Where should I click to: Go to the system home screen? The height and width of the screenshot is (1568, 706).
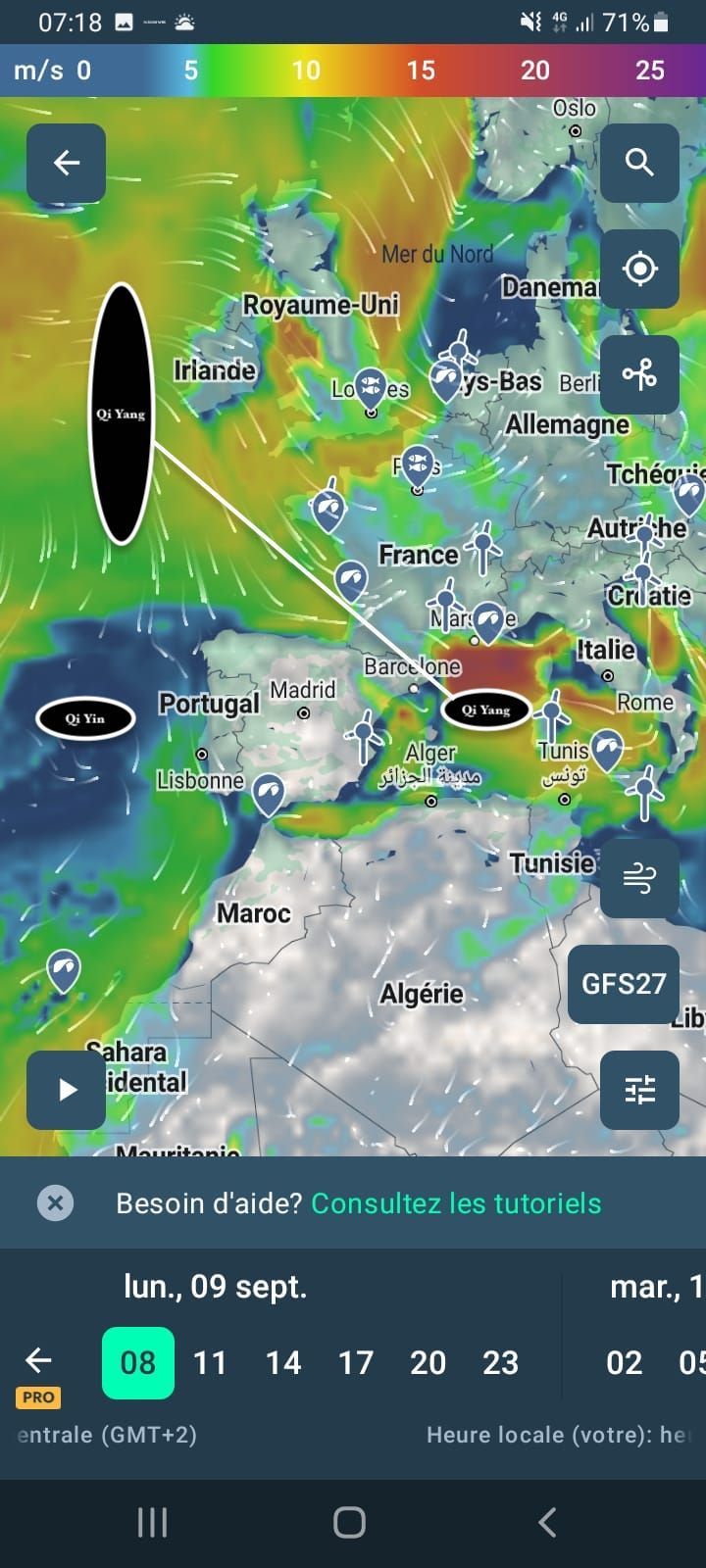coord(350,1522)
